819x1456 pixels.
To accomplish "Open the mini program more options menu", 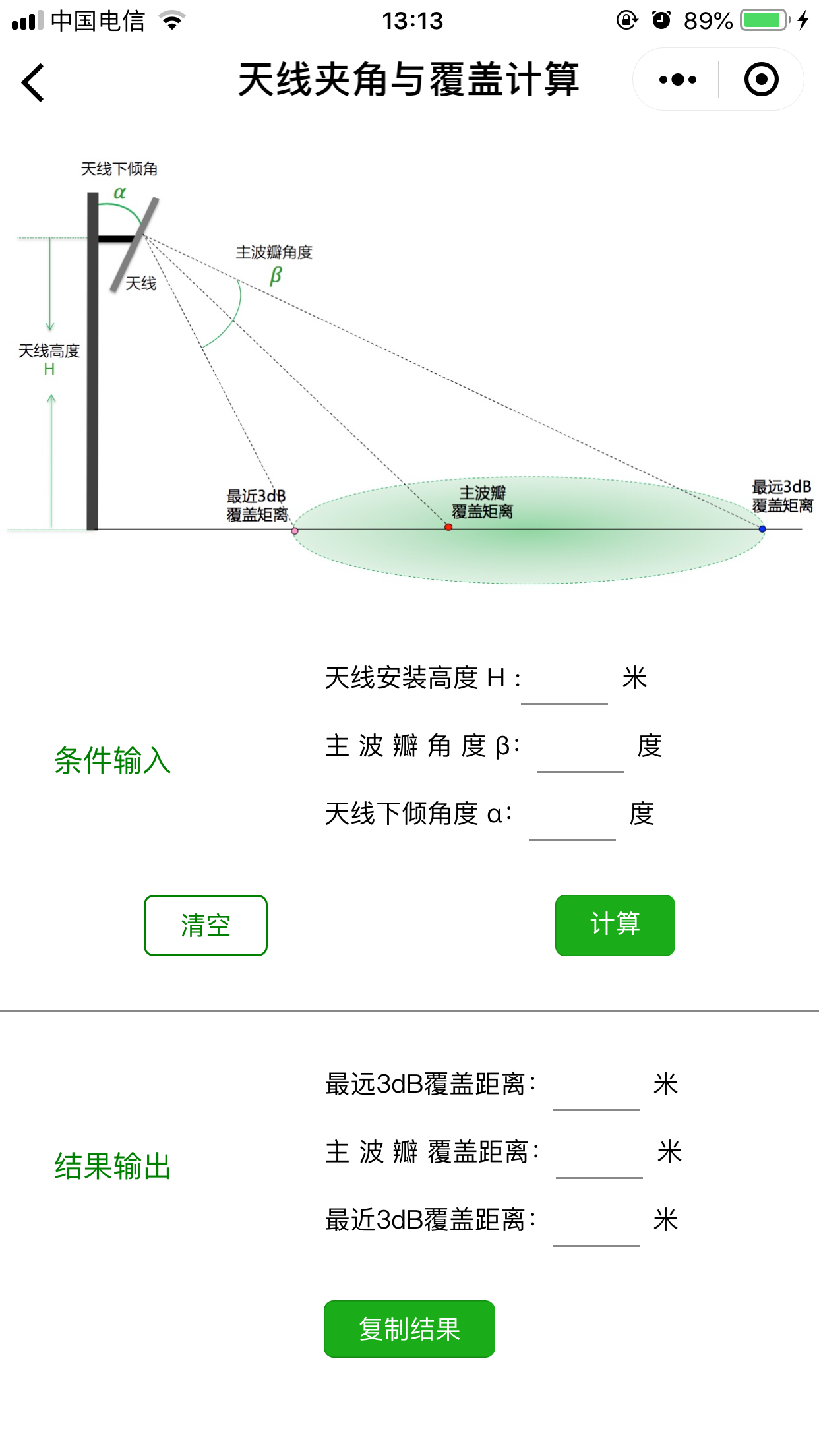I will (x=677, y=80).
